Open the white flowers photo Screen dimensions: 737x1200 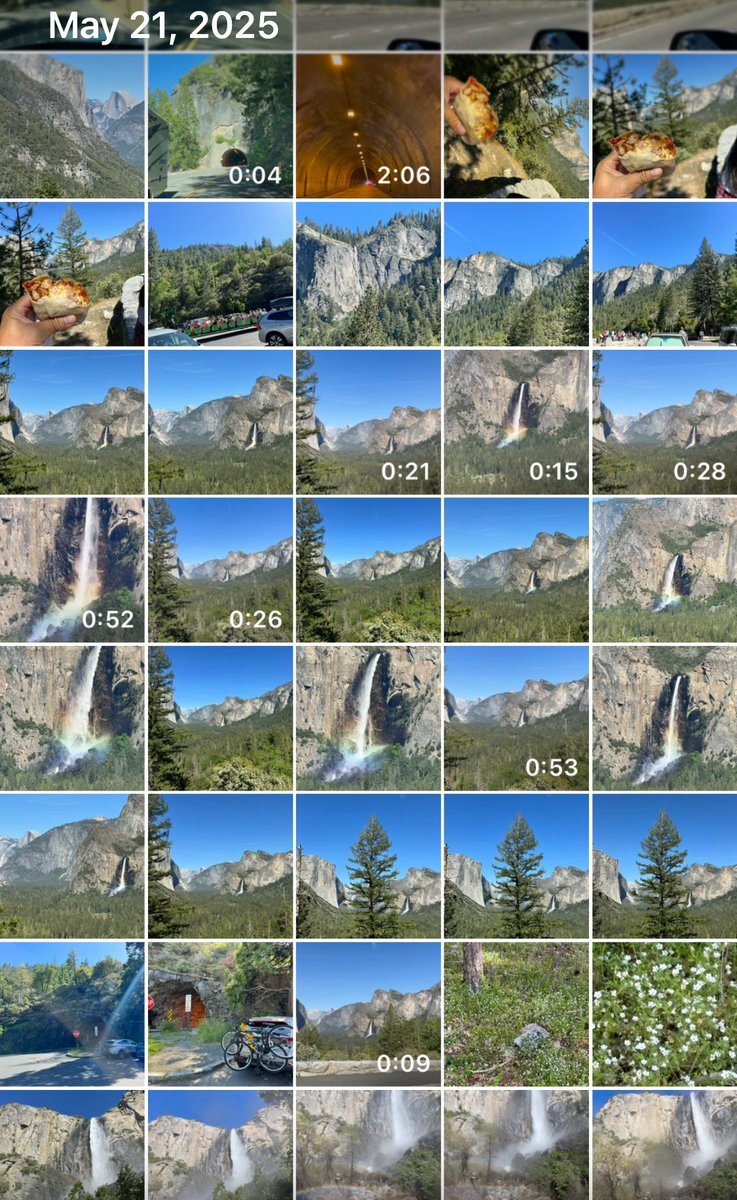664,1013
